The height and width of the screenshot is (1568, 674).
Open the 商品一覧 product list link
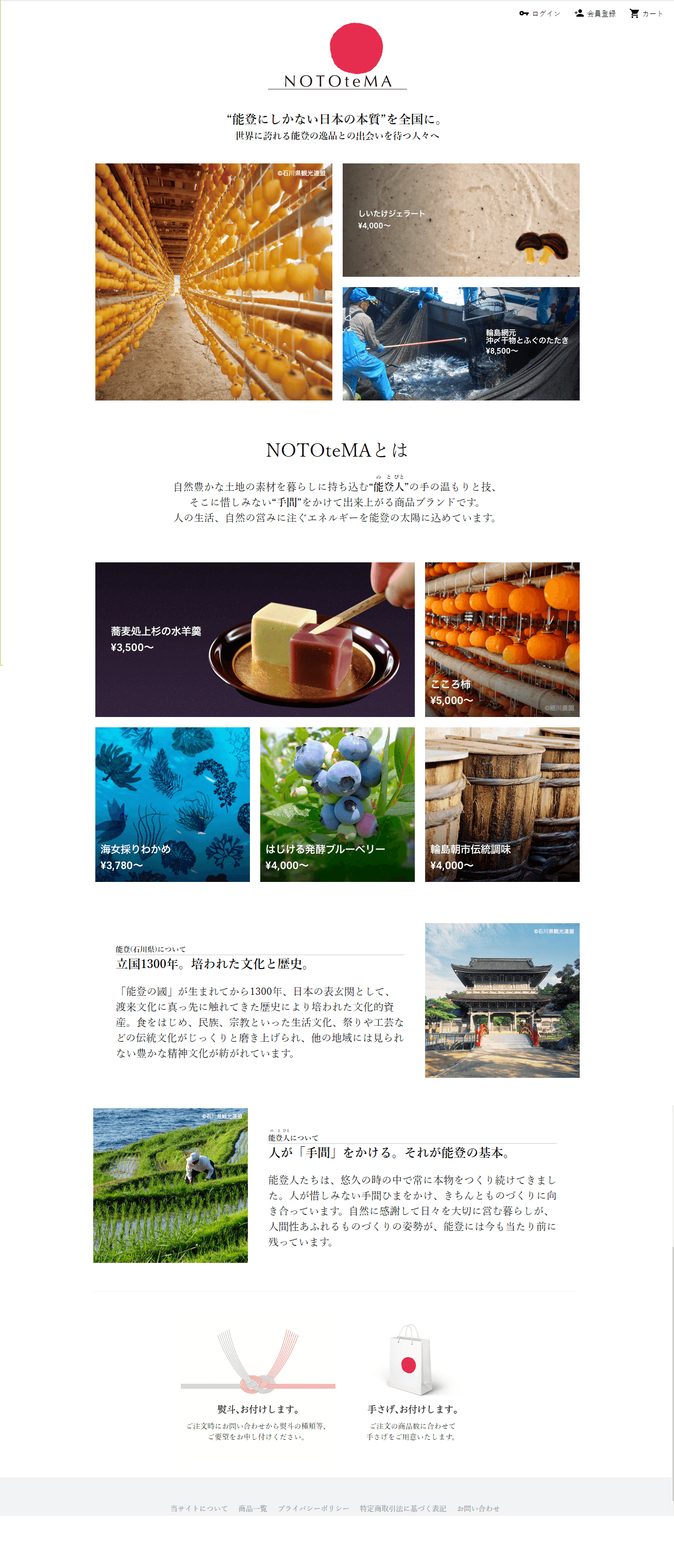click(252, 1508)
